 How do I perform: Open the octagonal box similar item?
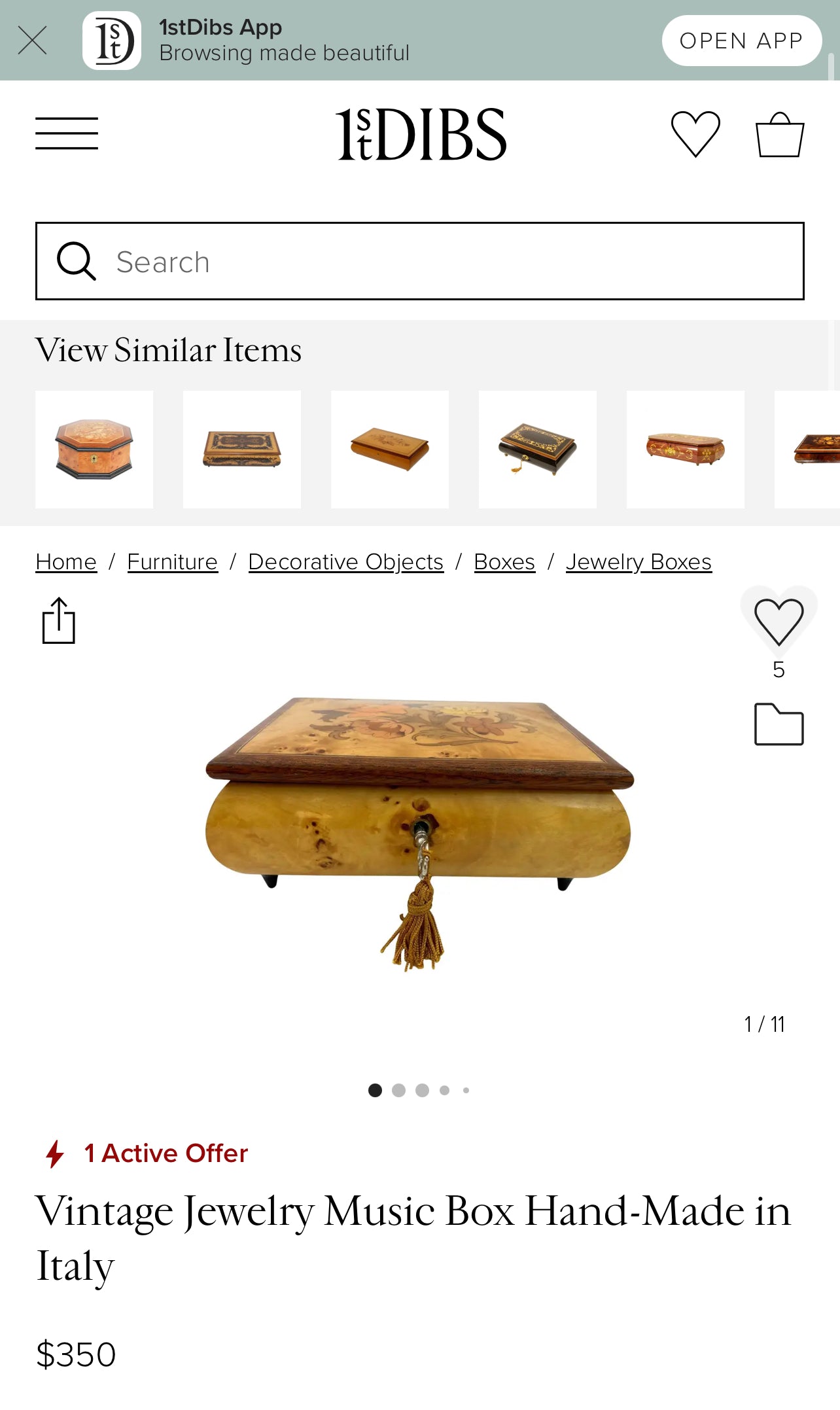[x=94, y=449]
